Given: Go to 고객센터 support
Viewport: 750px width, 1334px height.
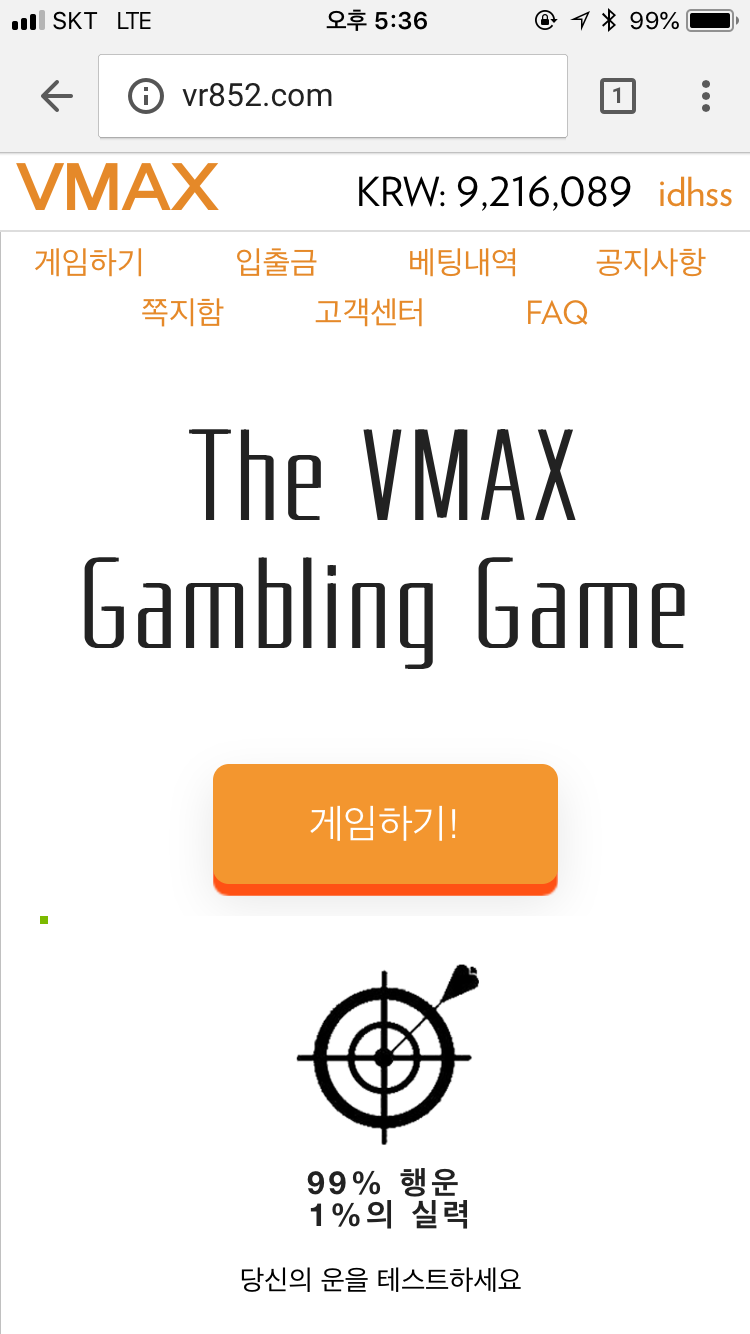Looking at the screenshot, I should click(370, 313).
